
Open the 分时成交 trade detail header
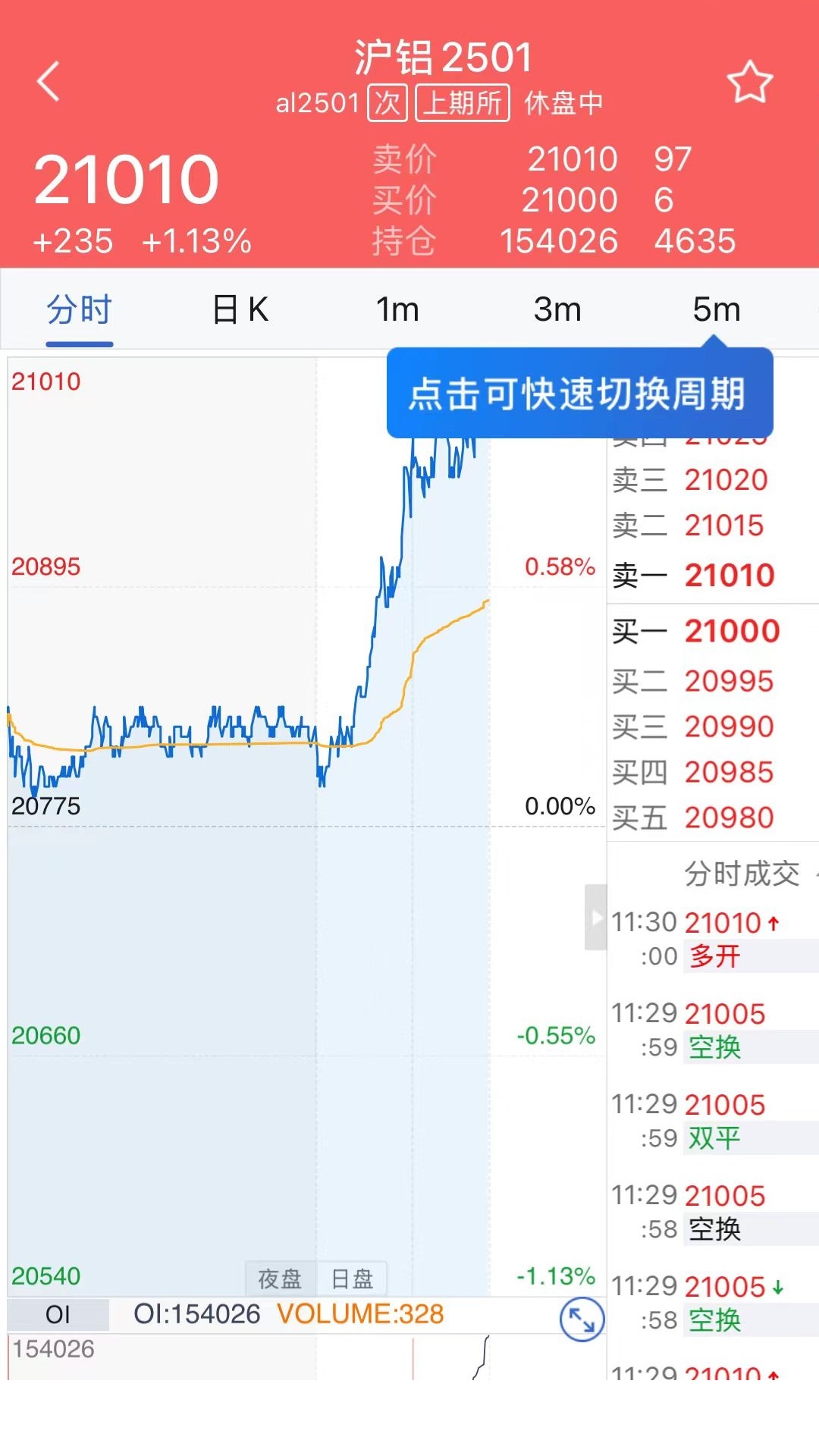click(x=741, y=874)
